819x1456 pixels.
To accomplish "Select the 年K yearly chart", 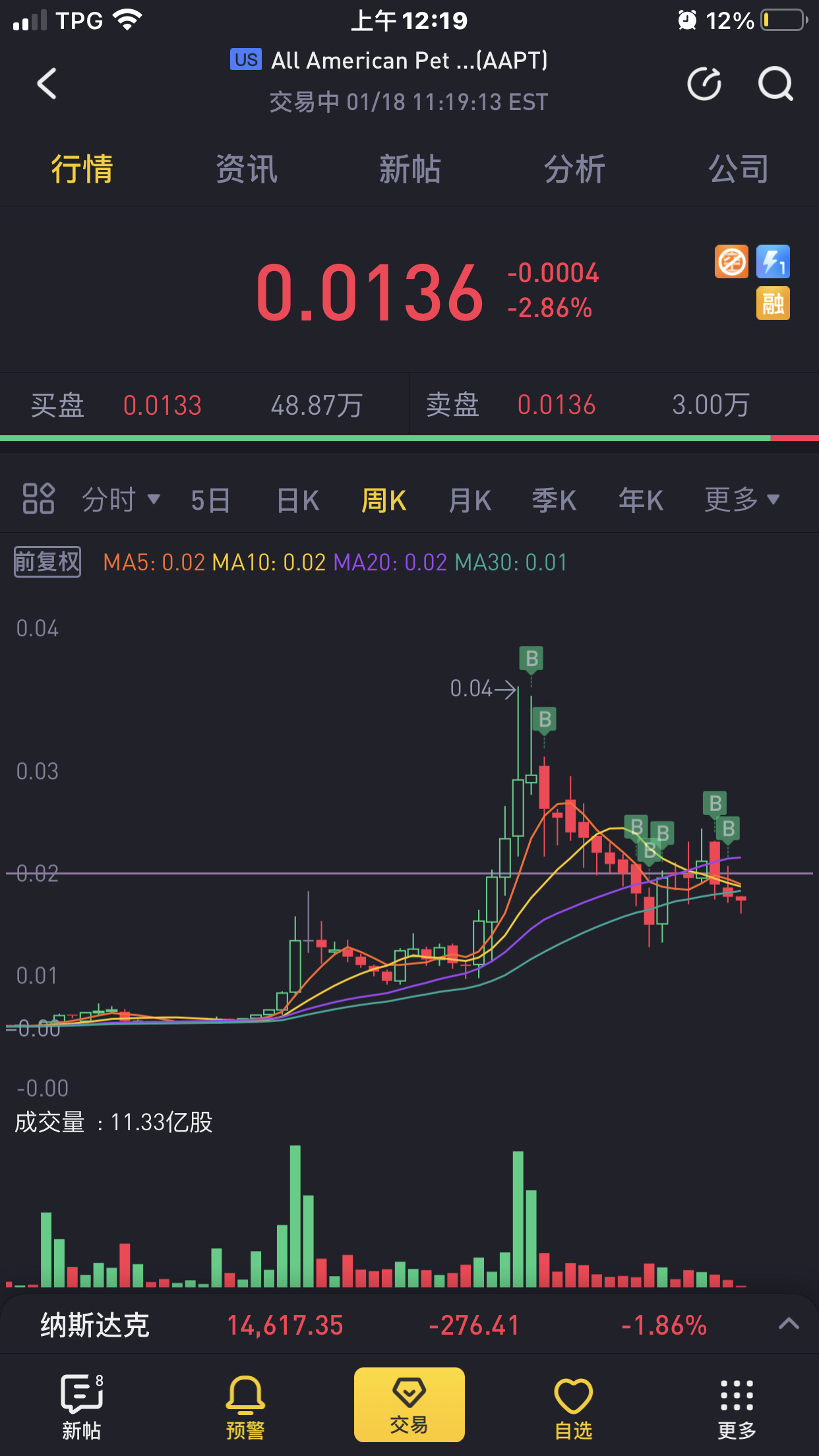I will click(640, 501).
